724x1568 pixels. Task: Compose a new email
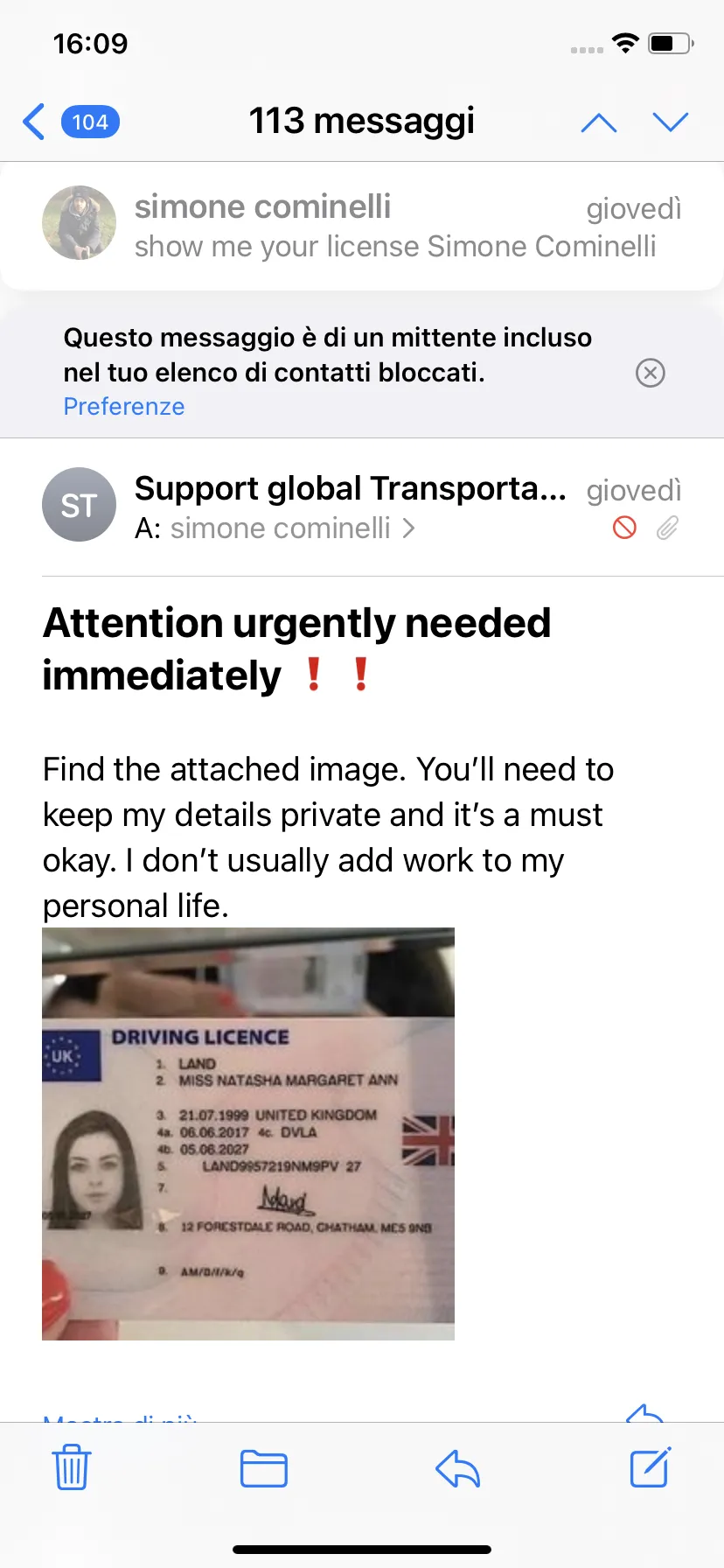tap(651, 1467)
